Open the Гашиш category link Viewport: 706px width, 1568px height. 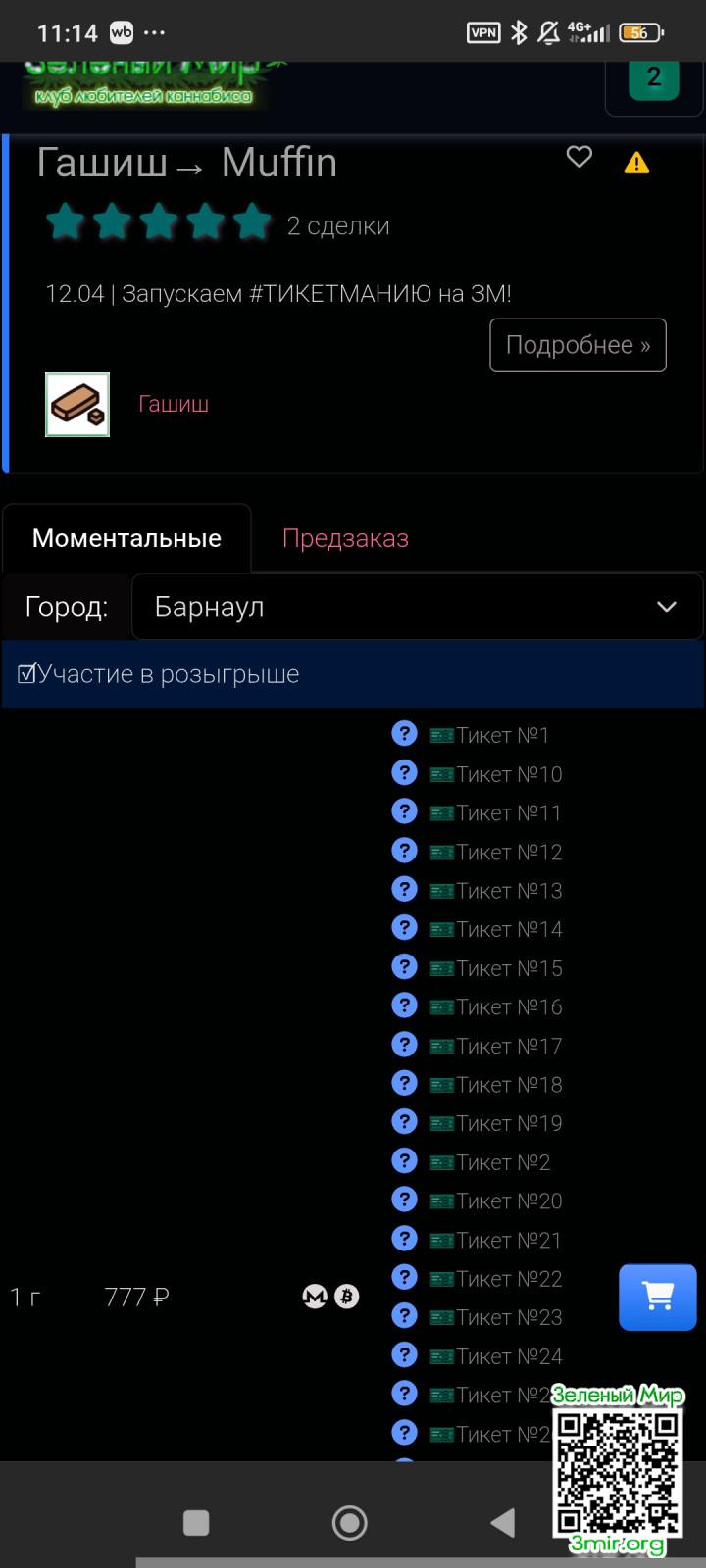(x=174, y=404)
